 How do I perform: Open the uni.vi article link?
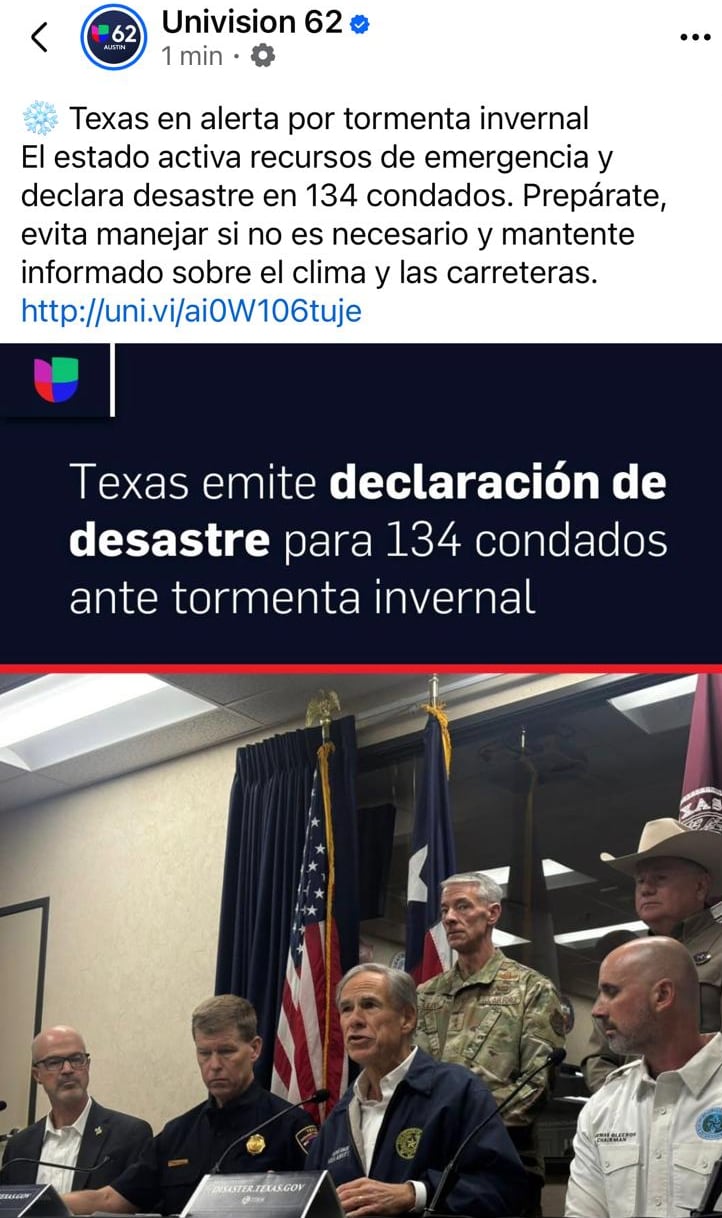tap(191, 312)
